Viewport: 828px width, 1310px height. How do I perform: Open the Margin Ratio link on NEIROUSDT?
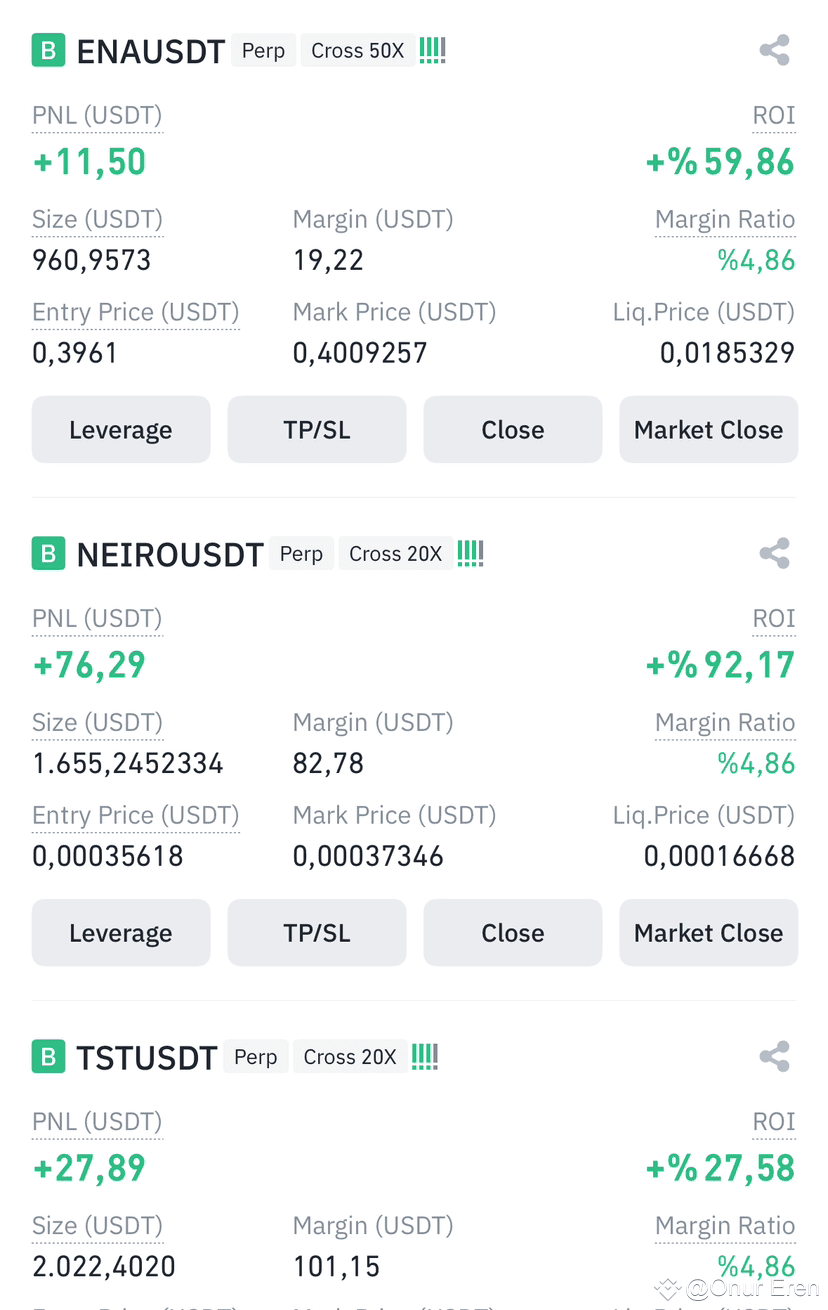point(725,722)
